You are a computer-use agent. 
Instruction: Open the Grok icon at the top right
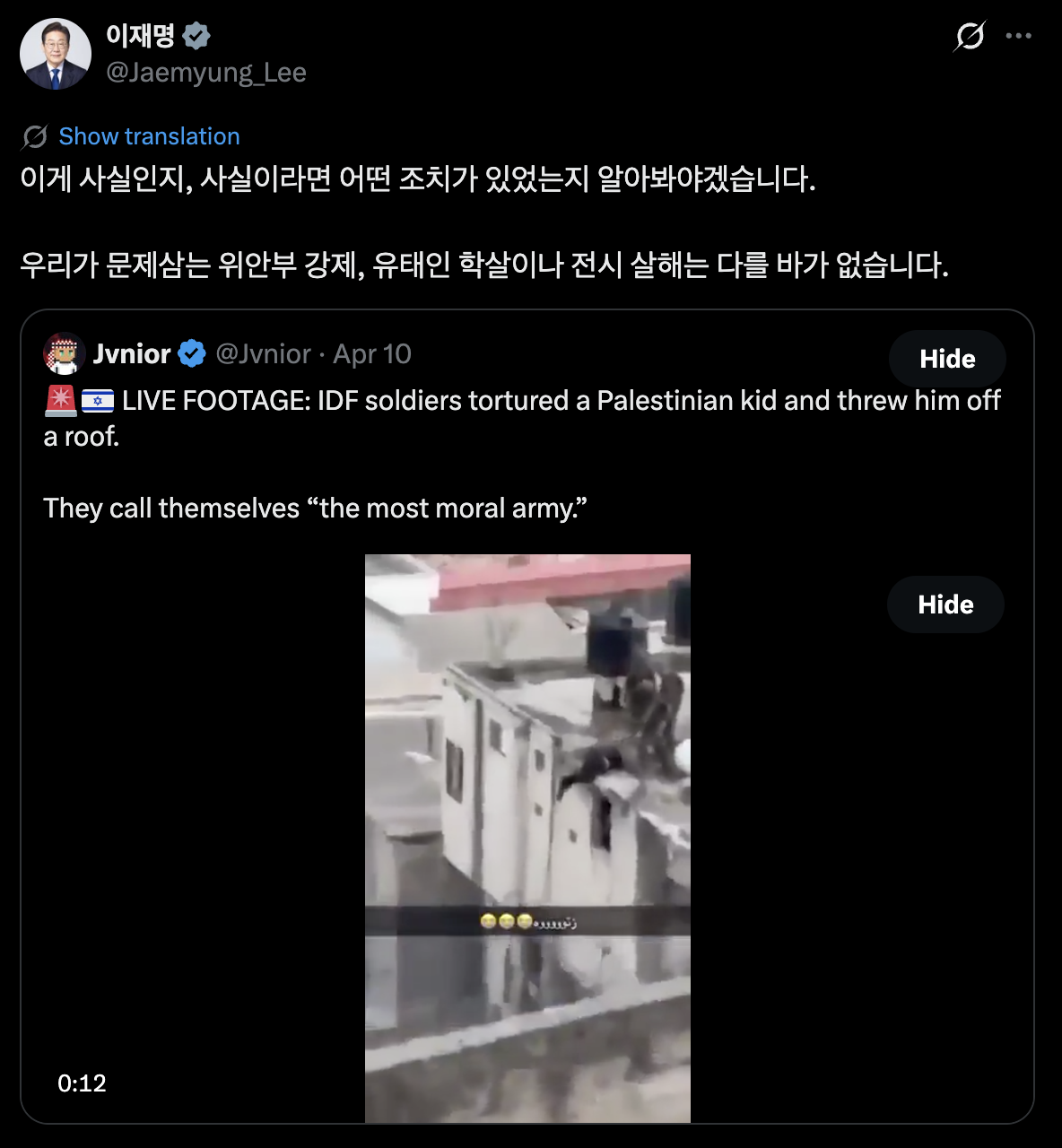(970, 36)
